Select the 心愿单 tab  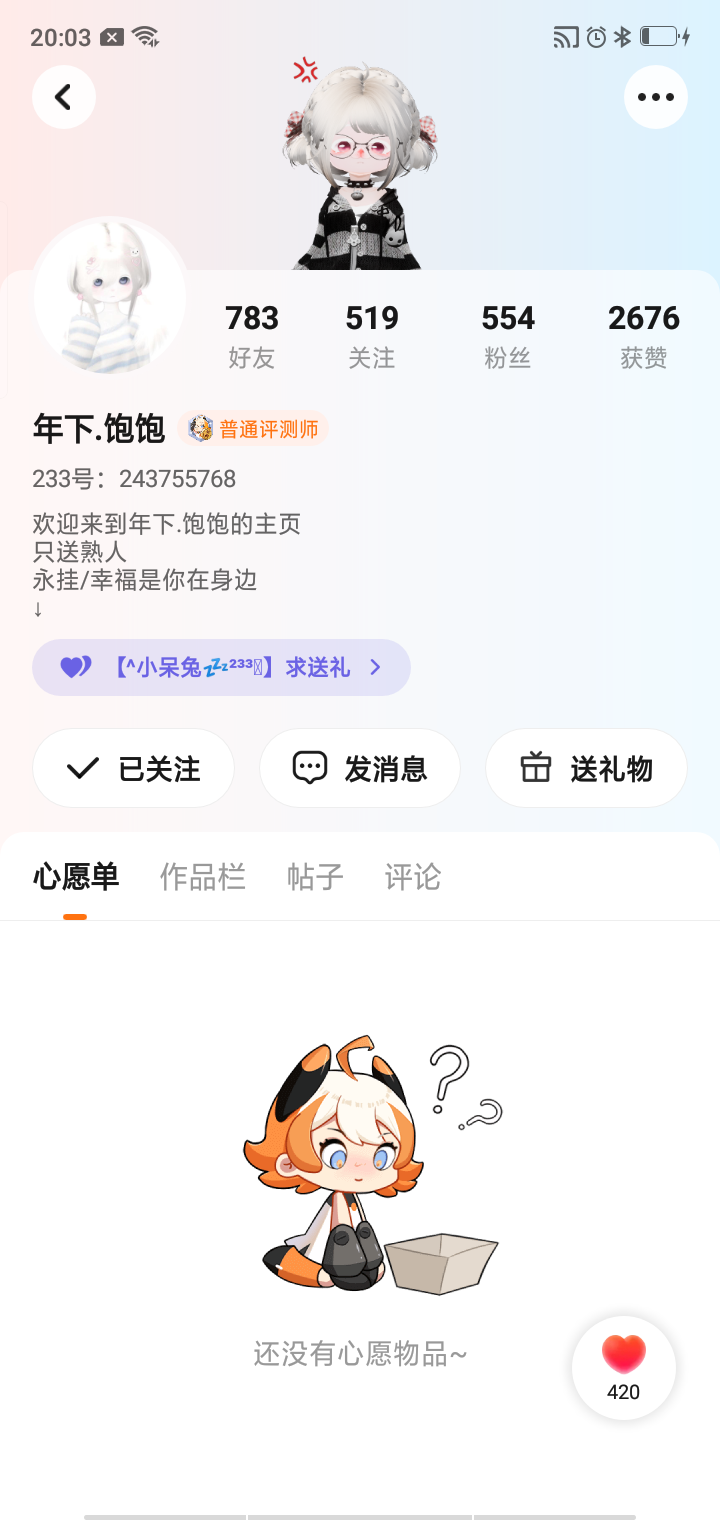coord(76,877)
